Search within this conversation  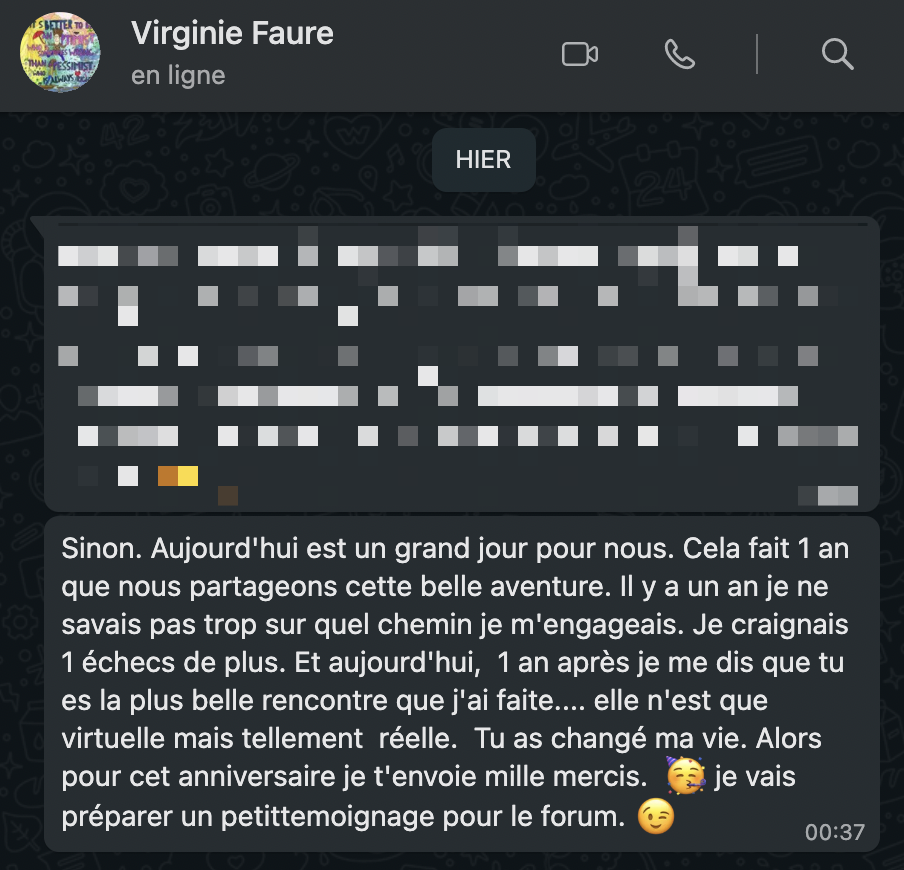[837, 54]
